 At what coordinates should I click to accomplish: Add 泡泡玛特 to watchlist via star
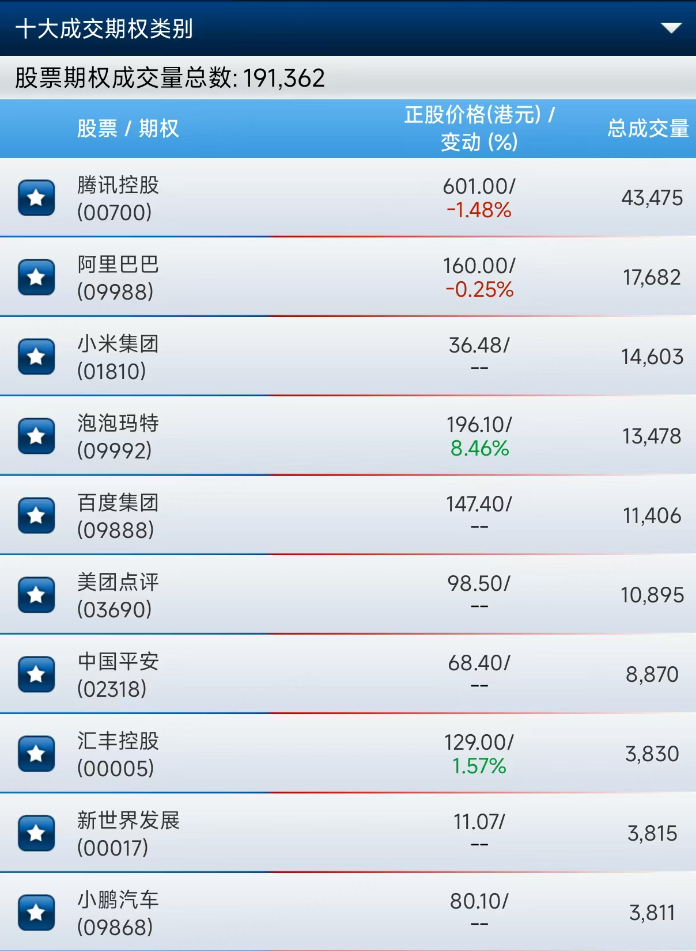point(37,436)
